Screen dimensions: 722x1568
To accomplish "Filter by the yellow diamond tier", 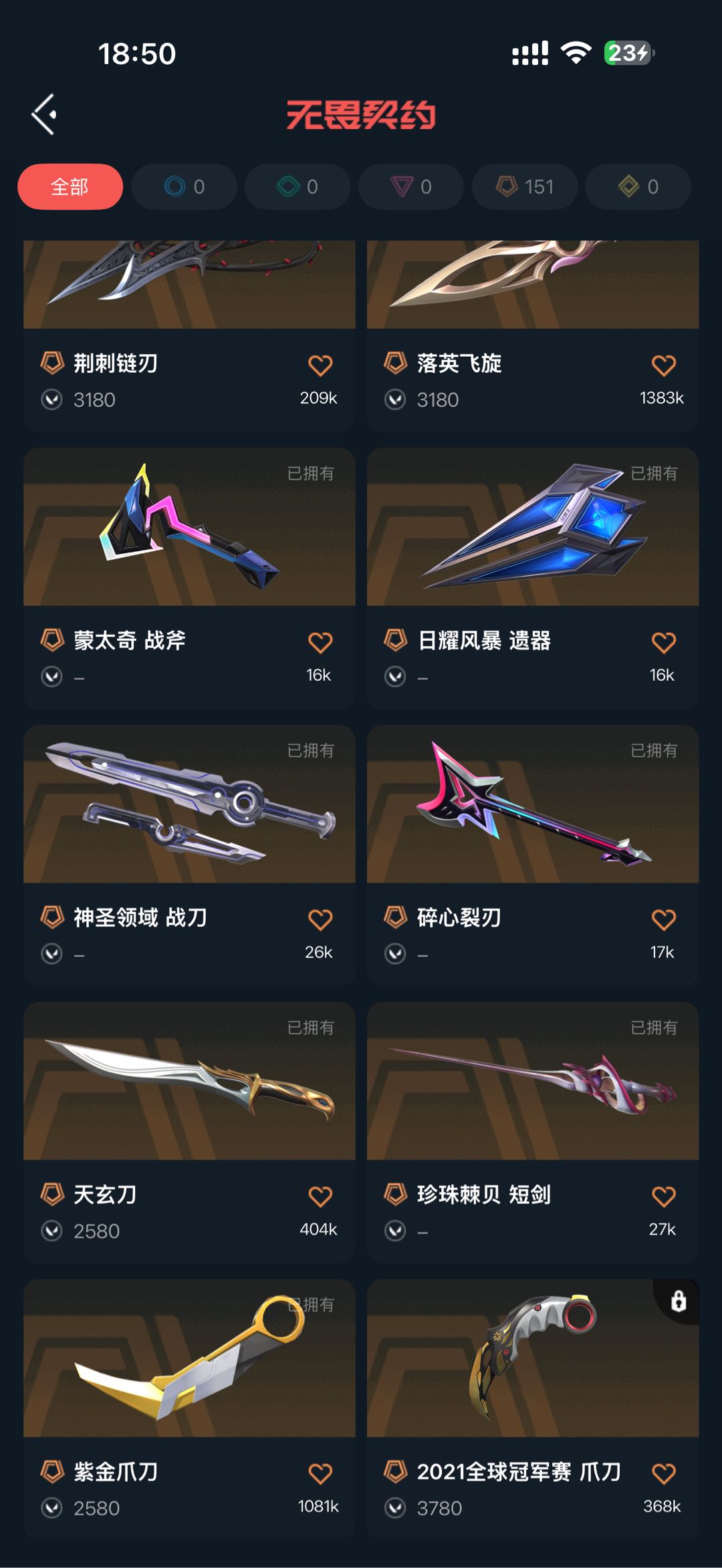I will coord(638,186).
